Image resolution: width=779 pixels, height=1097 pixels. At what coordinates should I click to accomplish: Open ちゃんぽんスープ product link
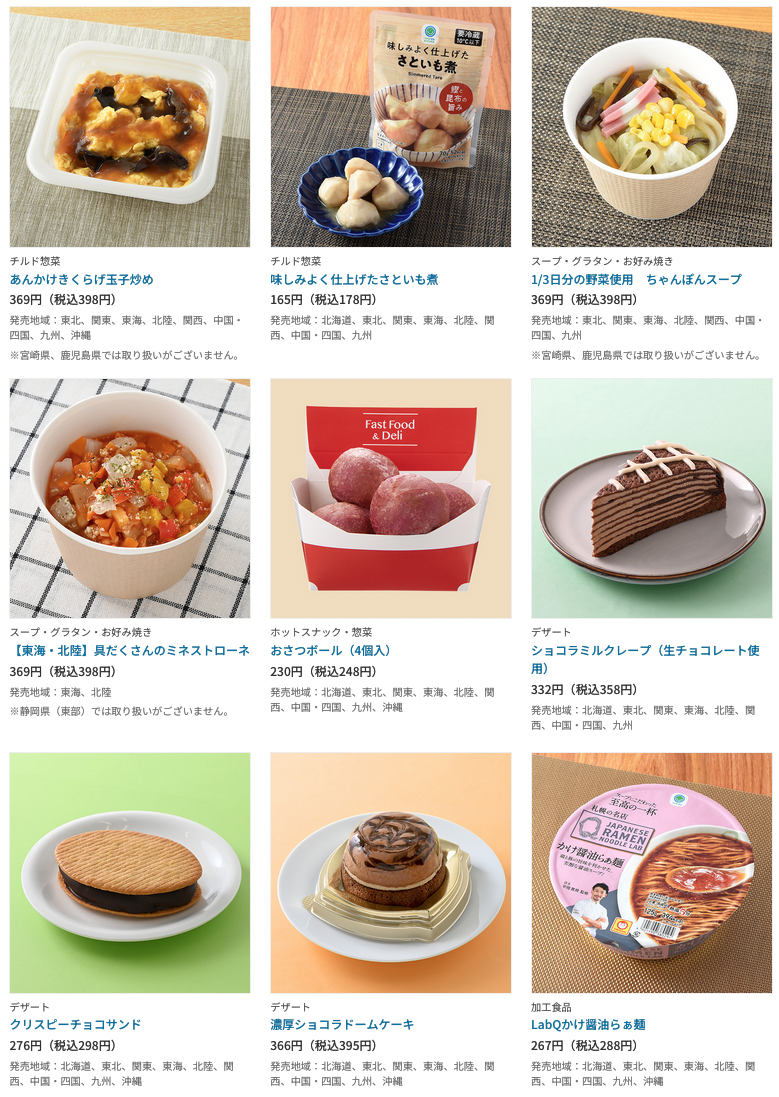636,279
